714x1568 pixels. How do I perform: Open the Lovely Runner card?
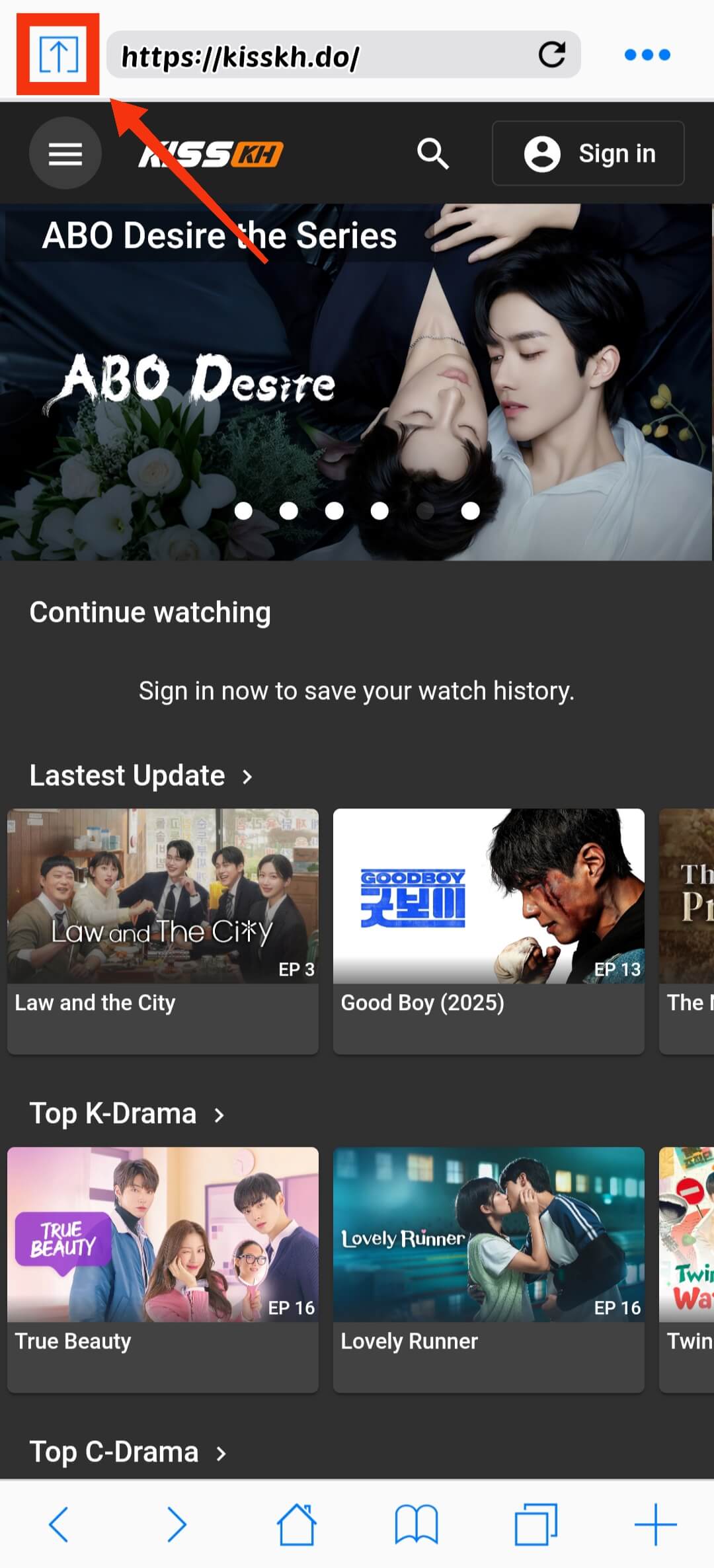pos(489,1268)
